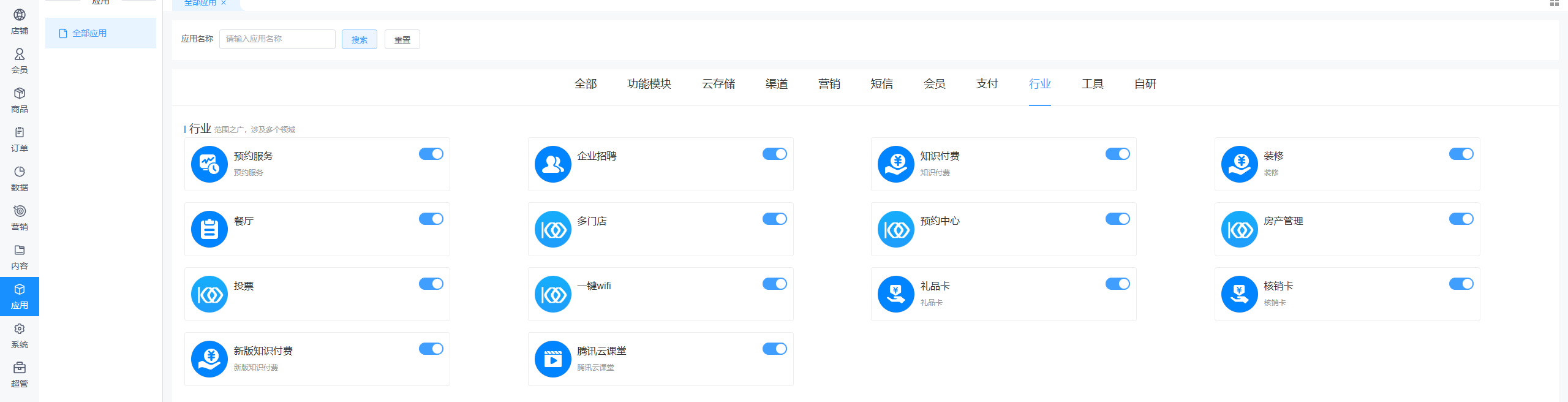Screen dimensions: 1568x402
Task: Click the 重置 button
Action: click(402, 39)
